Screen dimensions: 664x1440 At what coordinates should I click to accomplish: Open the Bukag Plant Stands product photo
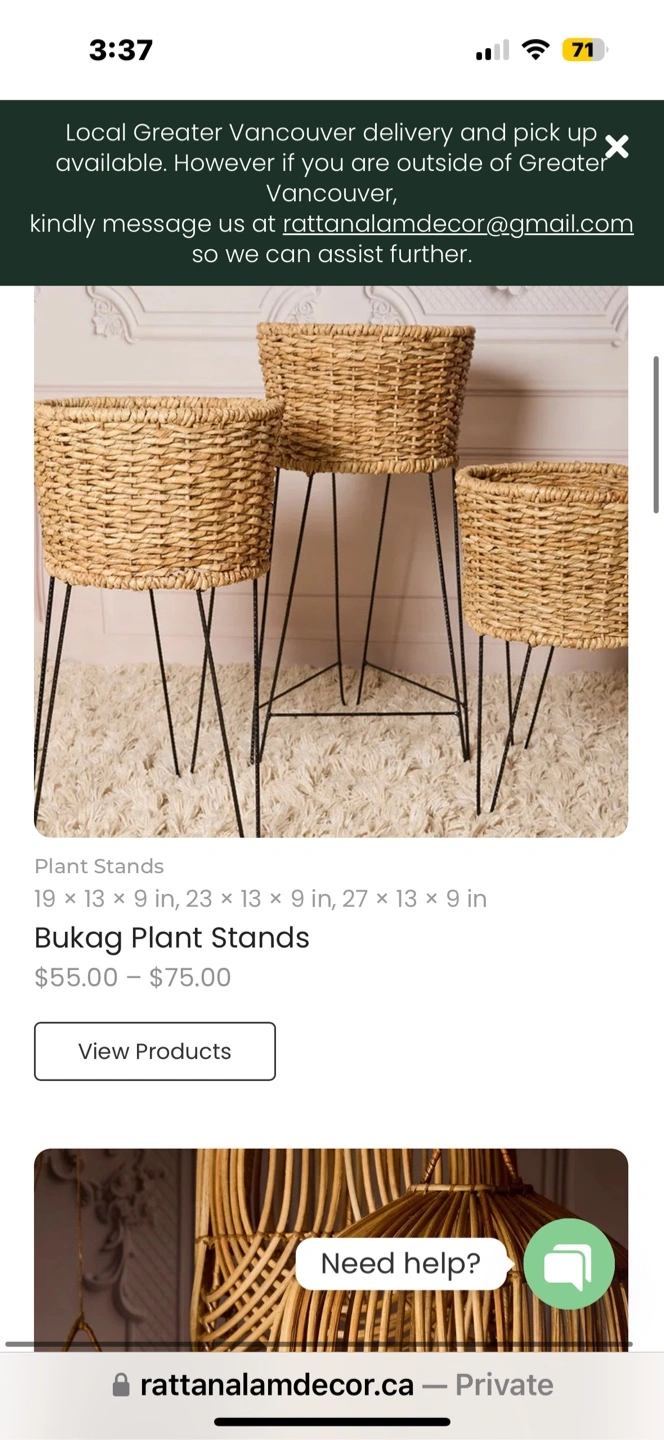331,560
